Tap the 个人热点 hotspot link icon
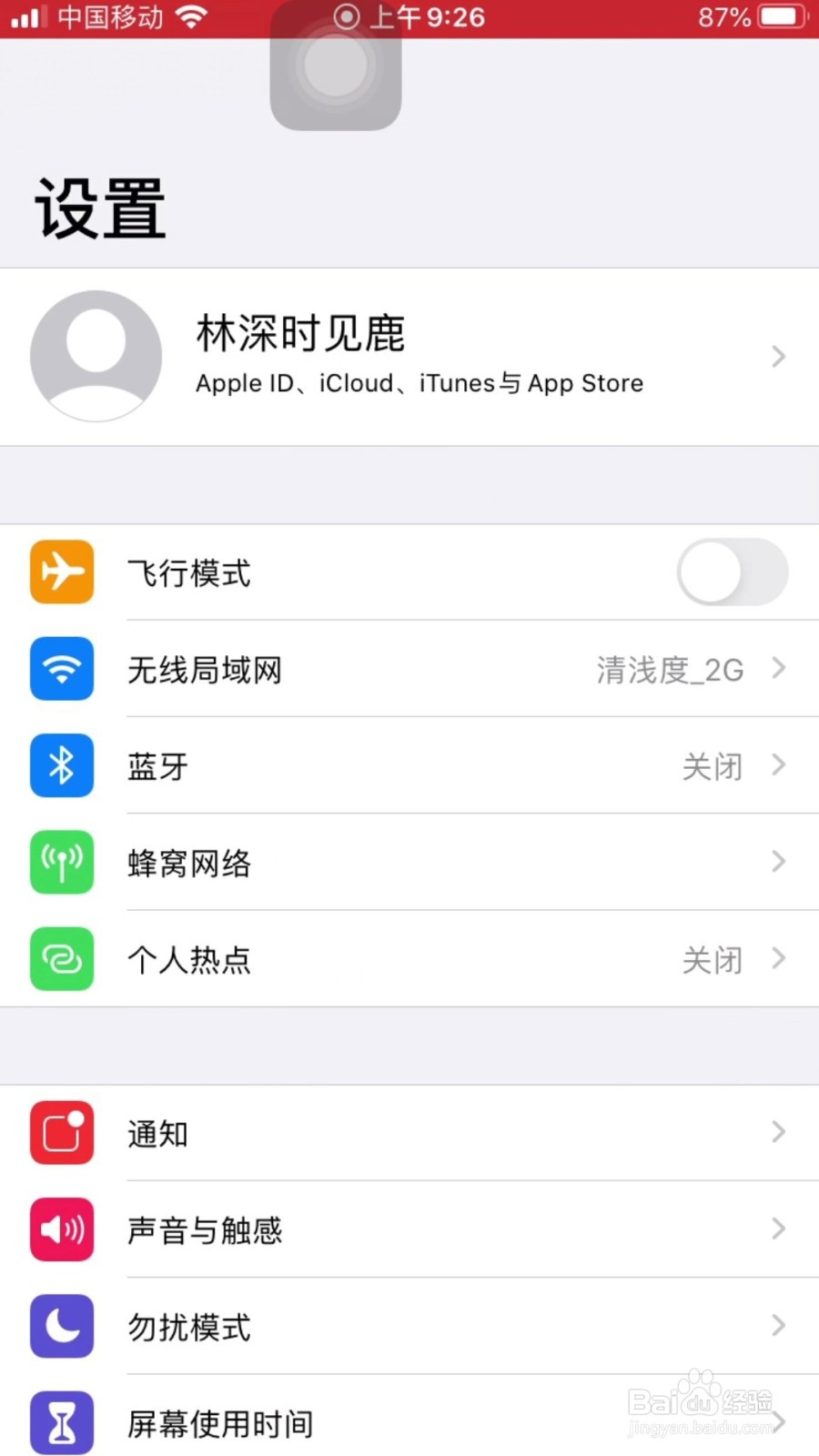The image size is (819, 1456). [x=61, y=959]
